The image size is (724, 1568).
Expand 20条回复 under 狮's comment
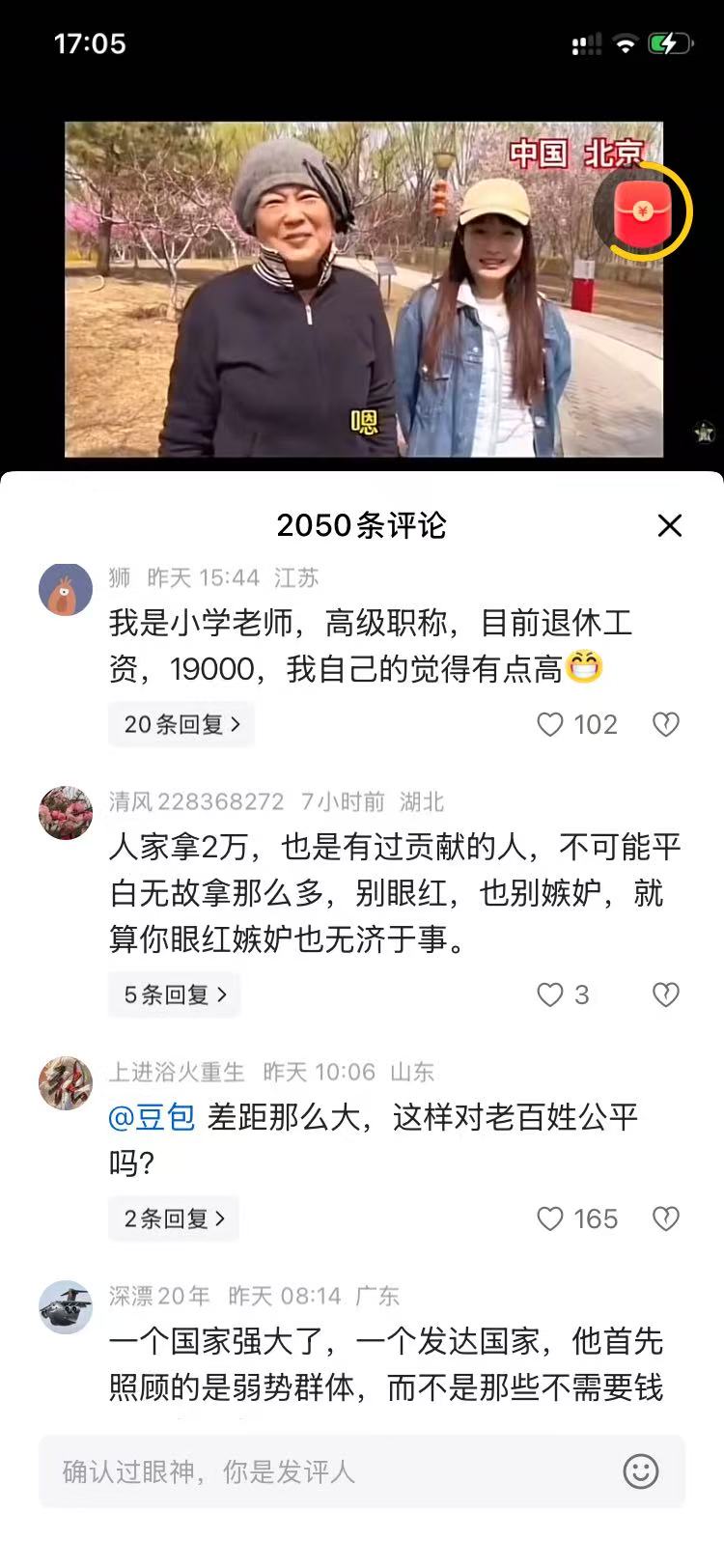[181, 724]
